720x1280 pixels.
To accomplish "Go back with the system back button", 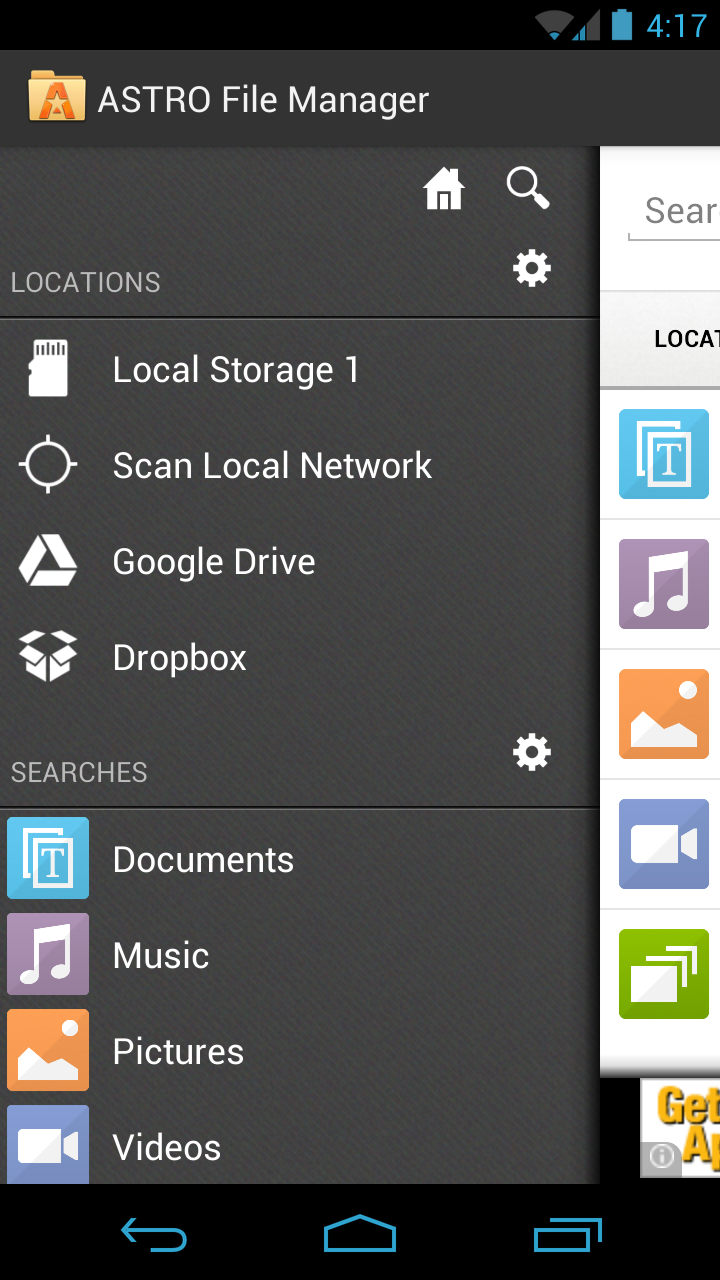I will point(153,1234).
